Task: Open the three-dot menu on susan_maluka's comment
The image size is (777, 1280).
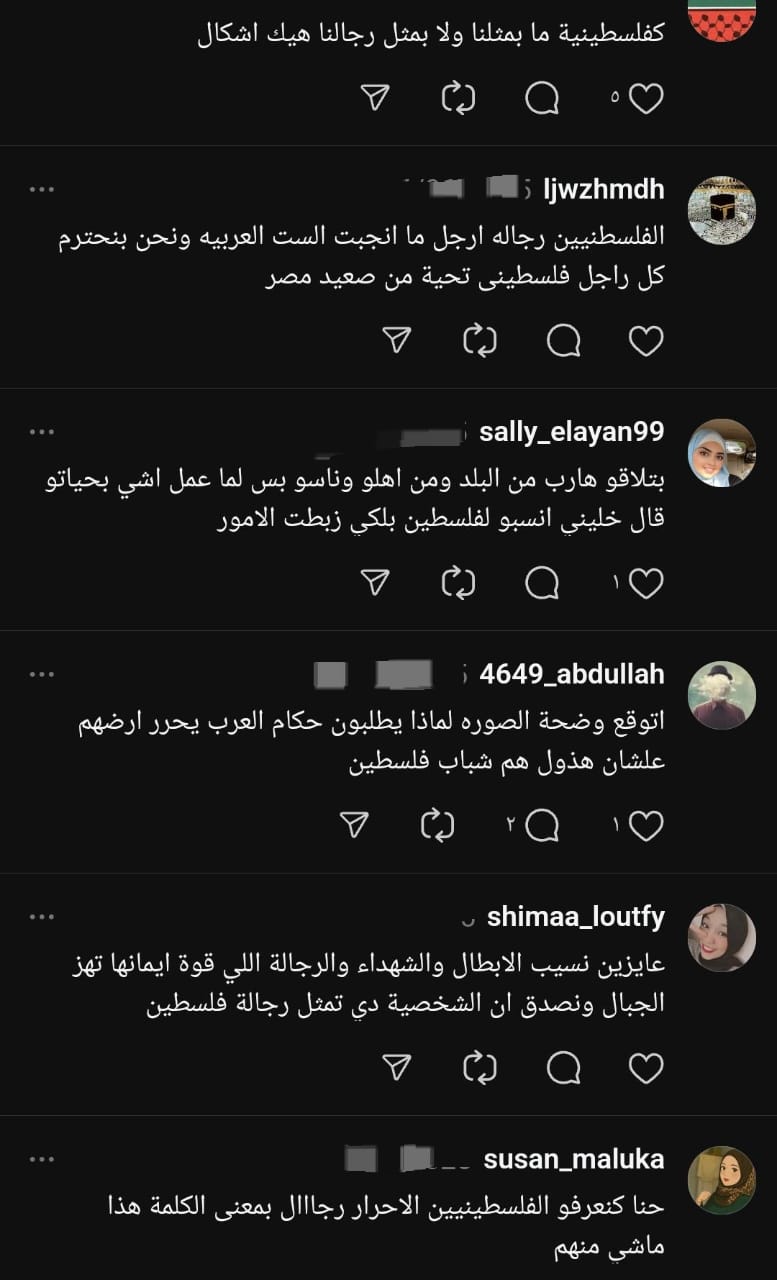Action: tap(41, 1159)
